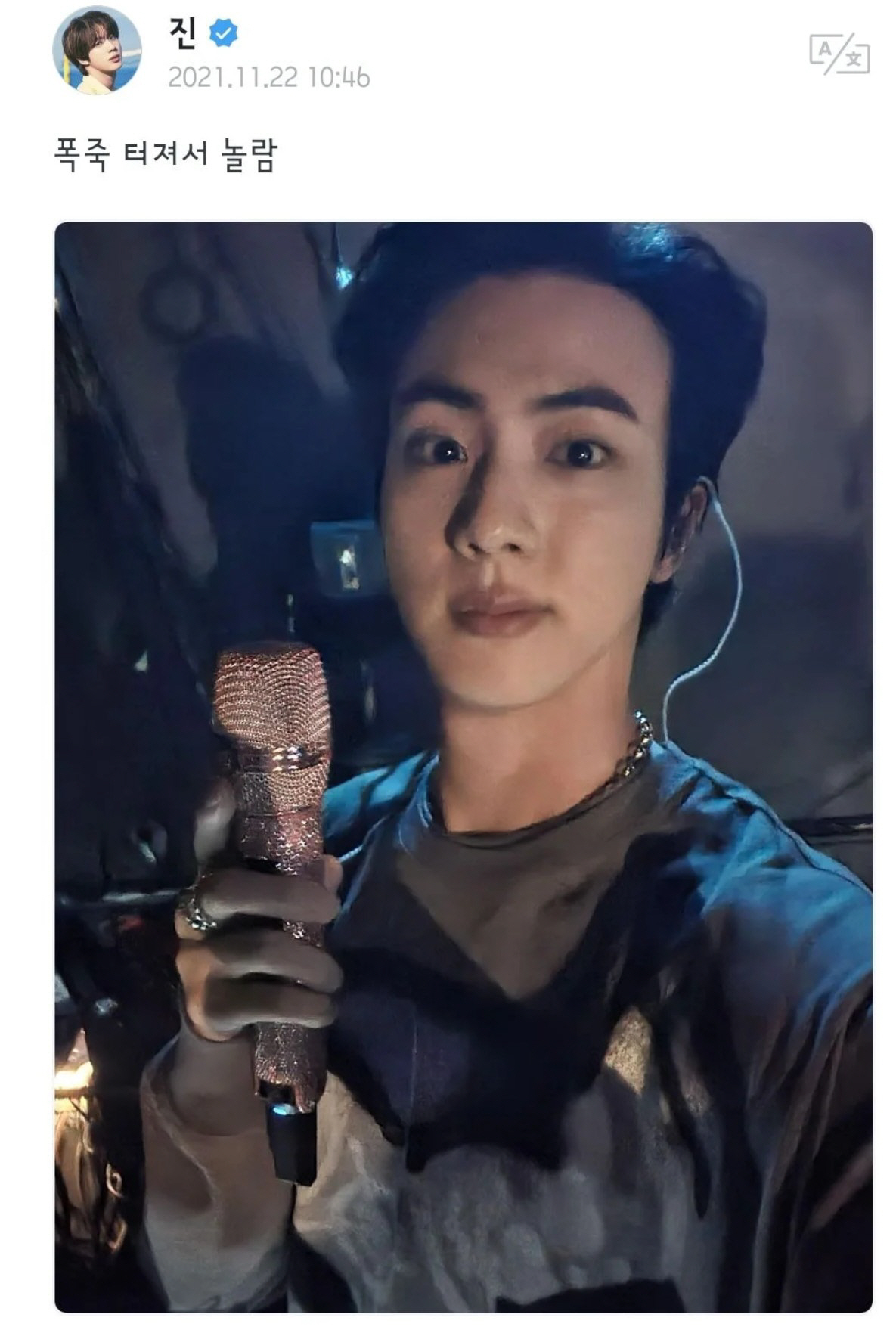Image resolution: width=896 pixels, height=1336 pixels.
Task: Translate this post with the translate icon
Action: tap(839, 54)
